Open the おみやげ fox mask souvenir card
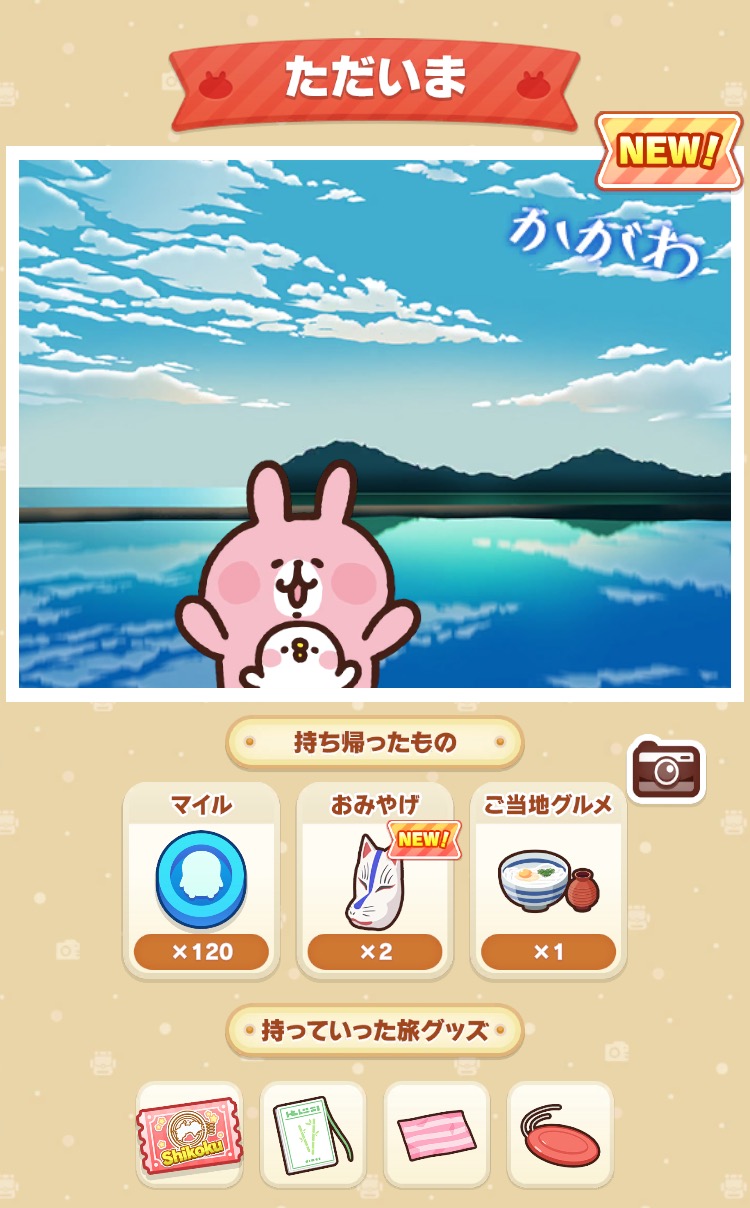 [375, 881]
